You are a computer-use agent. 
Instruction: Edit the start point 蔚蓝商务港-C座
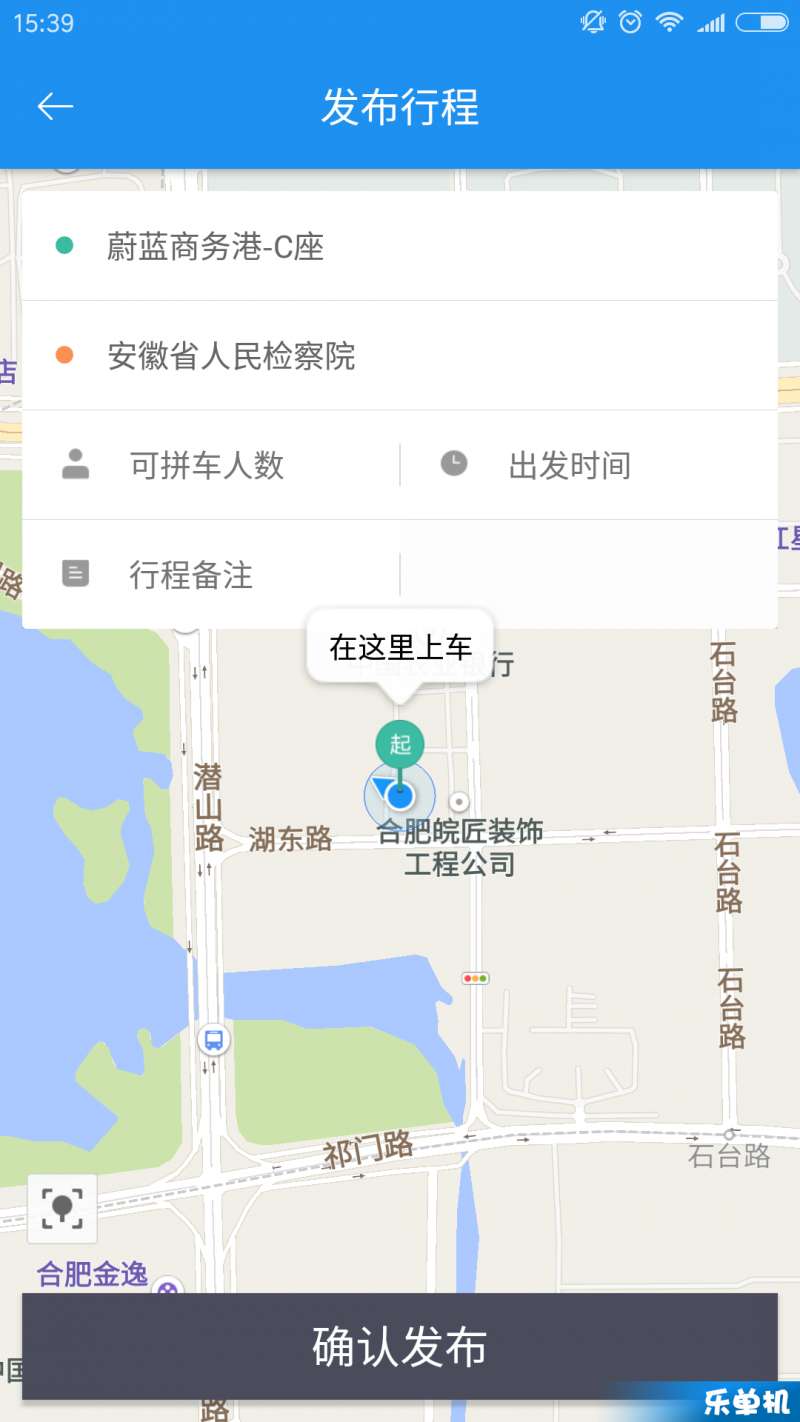(400, 246)
